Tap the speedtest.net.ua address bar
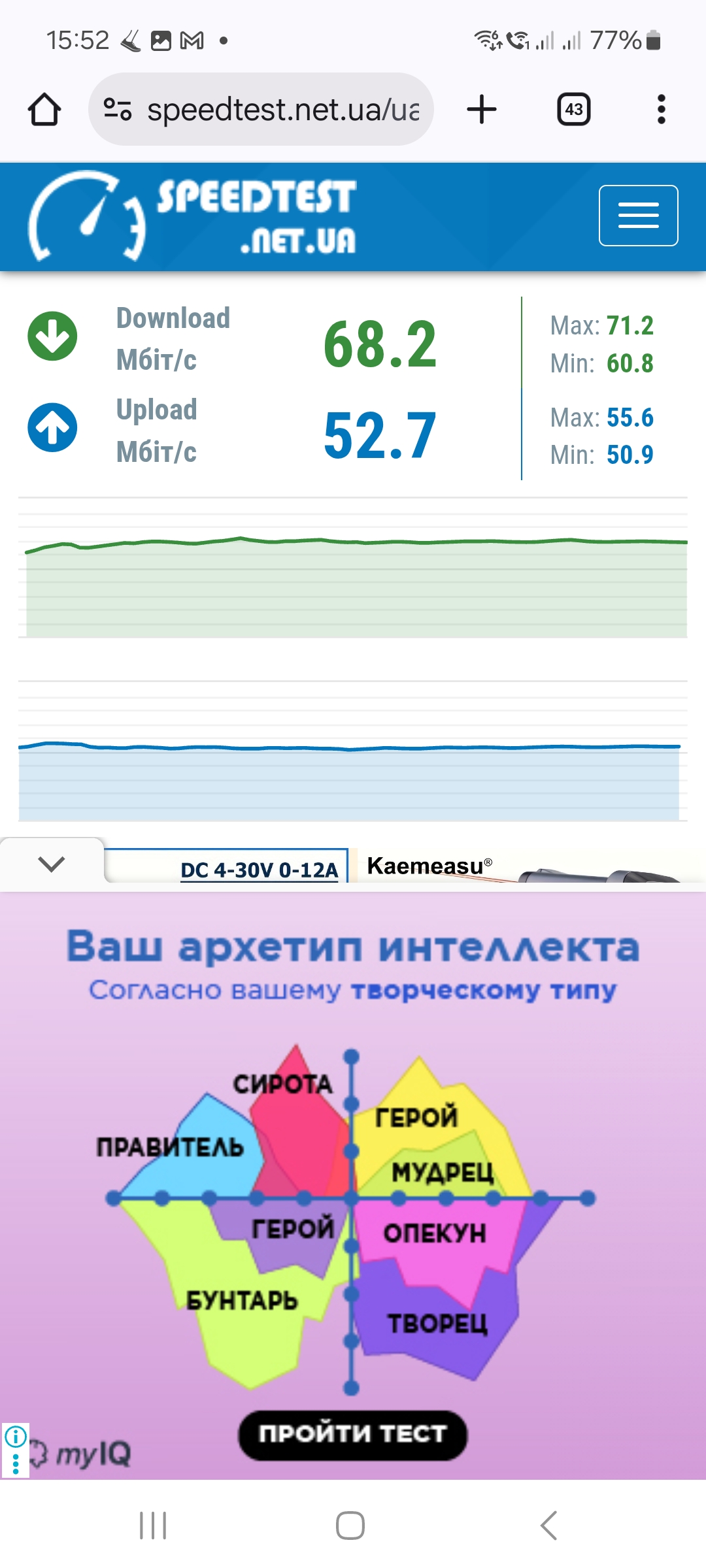This screenshot has width=706, height=1568. pos(261,109)
